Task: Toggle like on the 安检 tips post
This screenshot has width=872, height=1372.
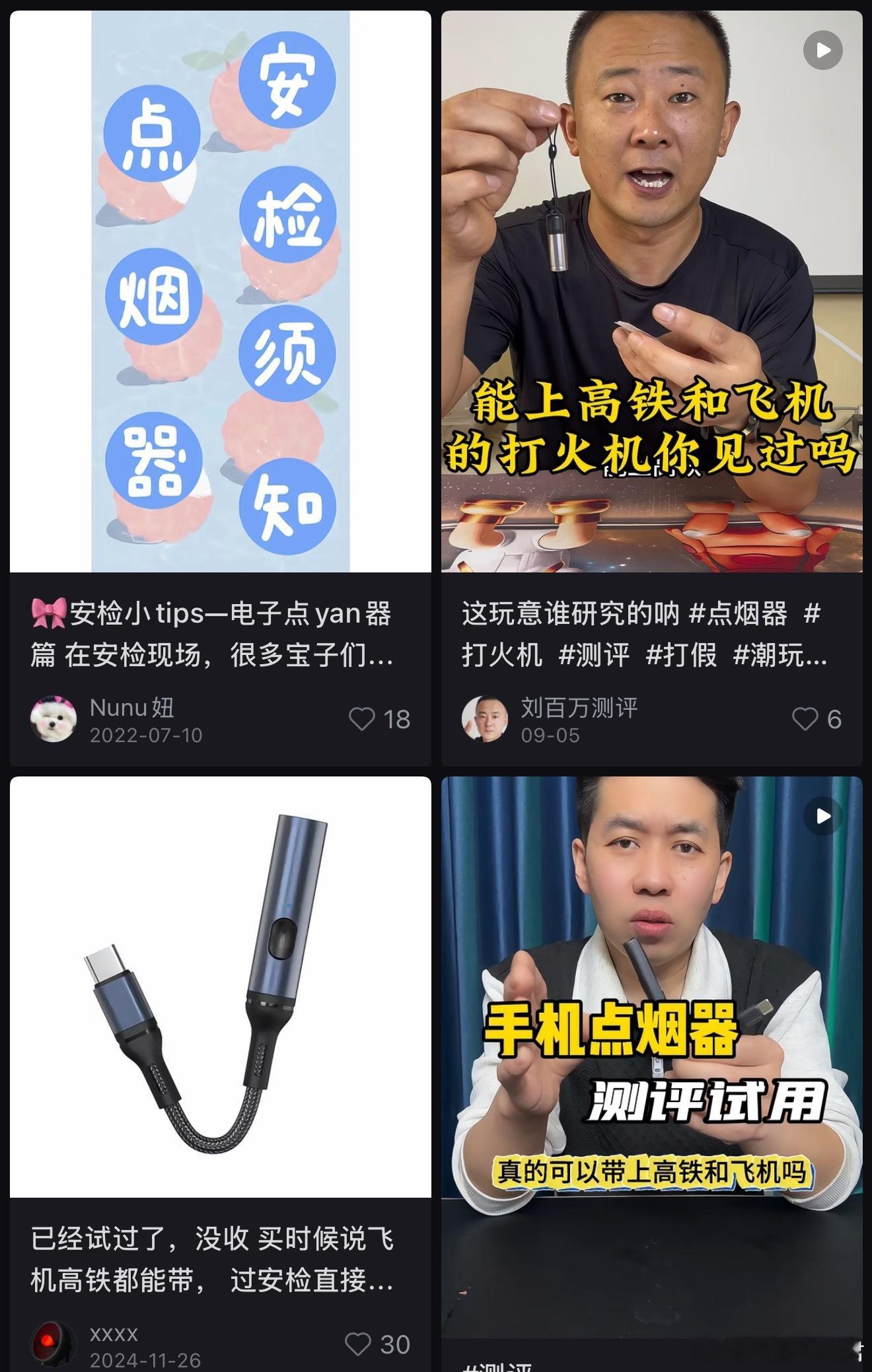Action: coord(363,720)
